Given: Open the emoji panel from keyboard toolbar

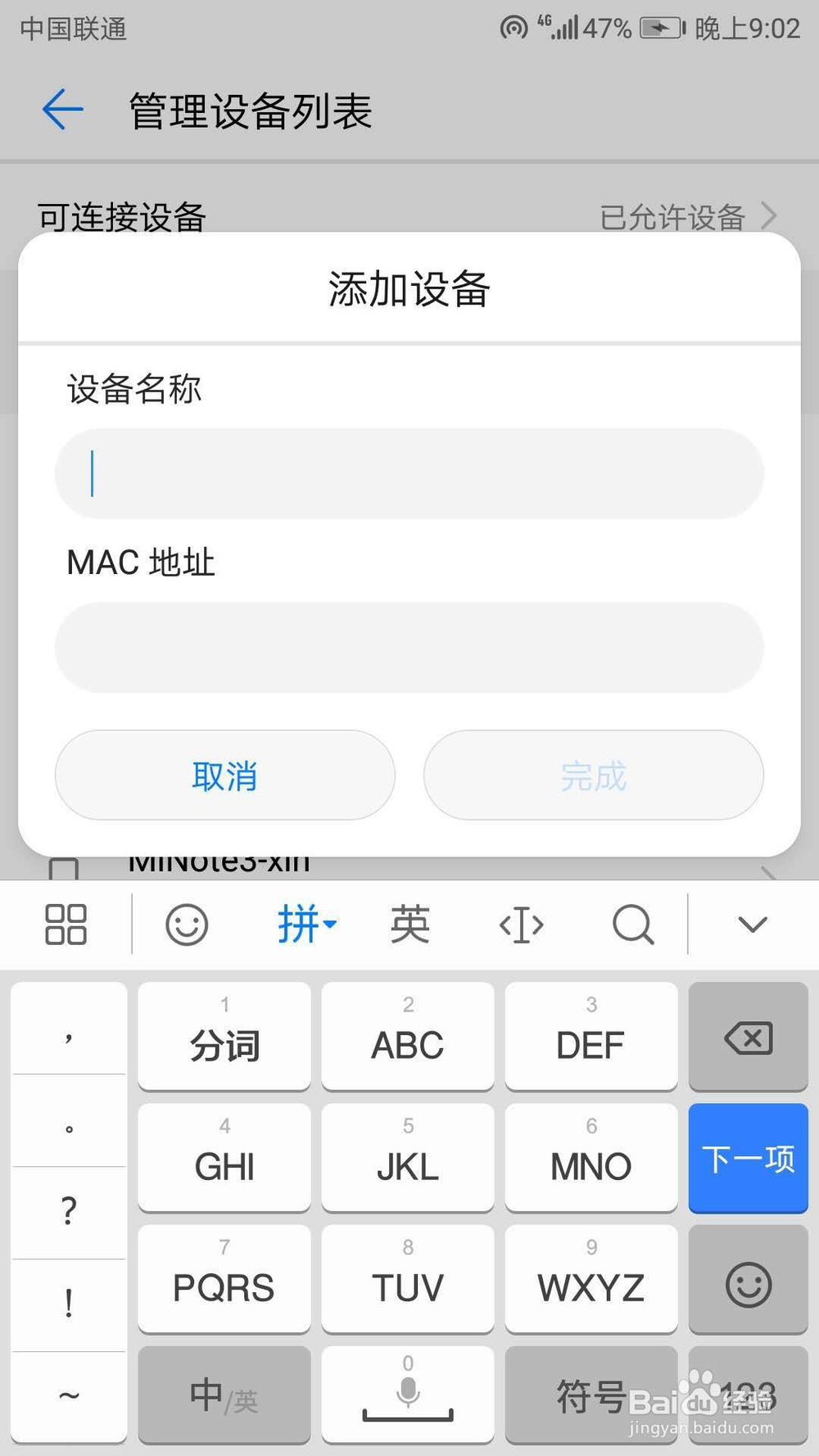Looking at the screenshot, I should [187, 924].
